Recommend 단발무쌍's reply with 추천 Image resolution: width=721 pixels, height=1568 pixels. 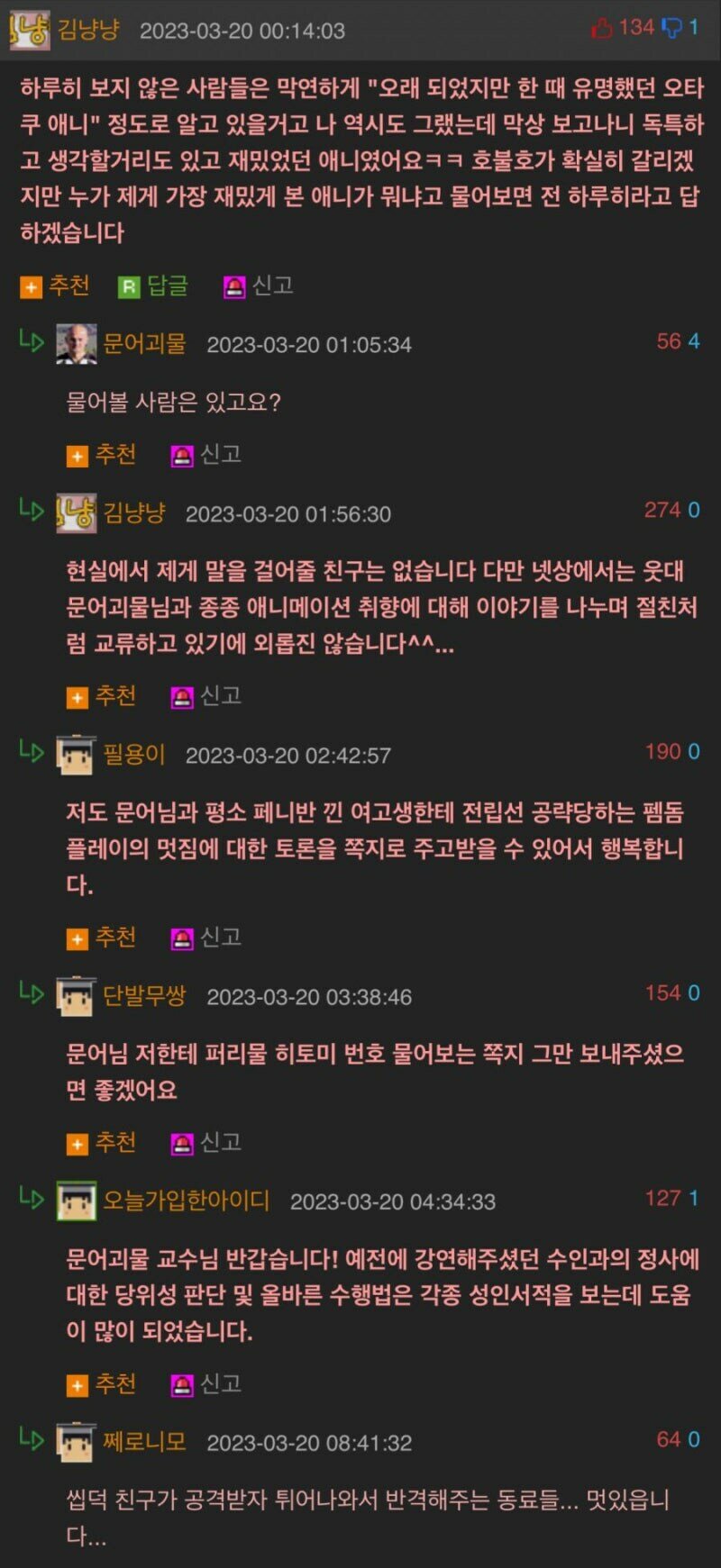tap(102, 1143)
